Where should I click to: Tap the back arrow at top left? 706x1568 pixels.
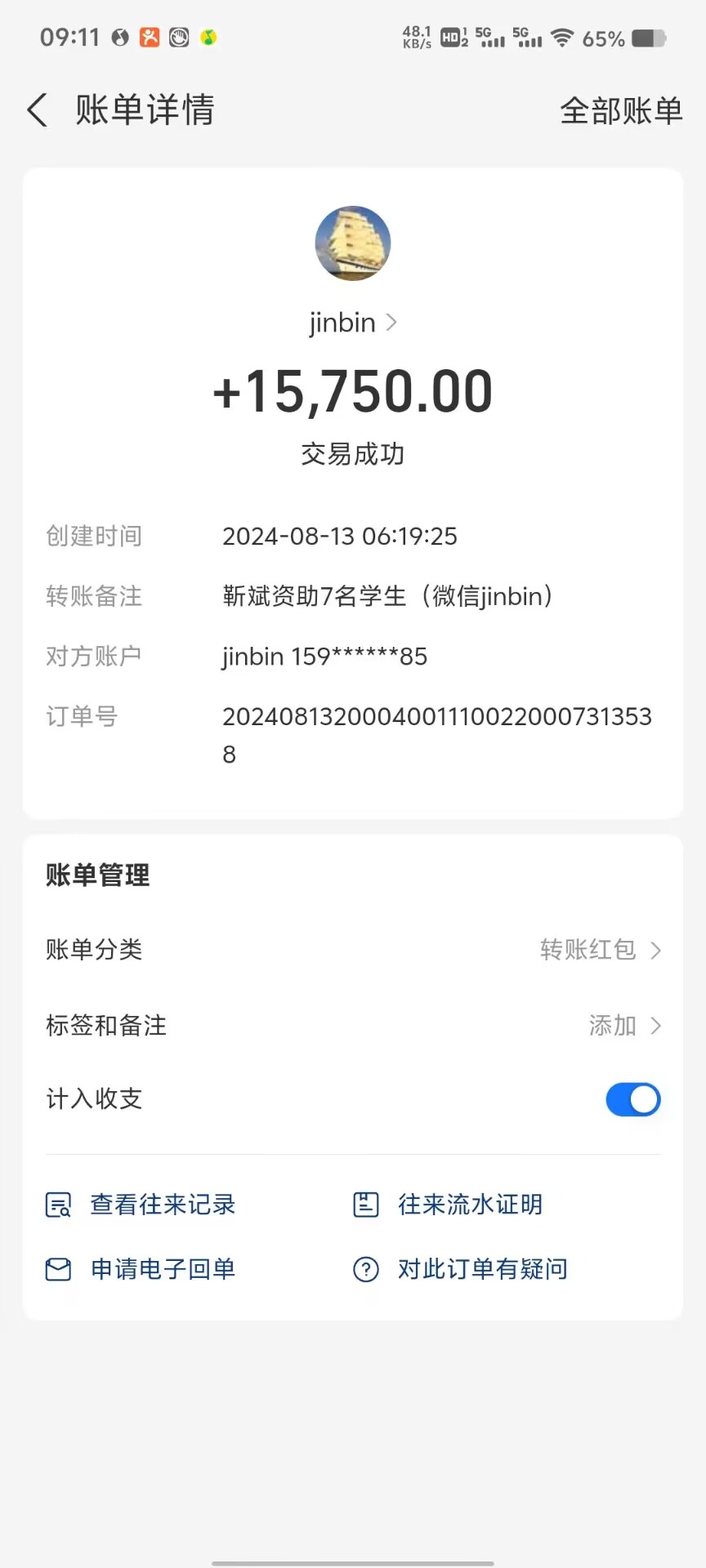coord(36,109)
